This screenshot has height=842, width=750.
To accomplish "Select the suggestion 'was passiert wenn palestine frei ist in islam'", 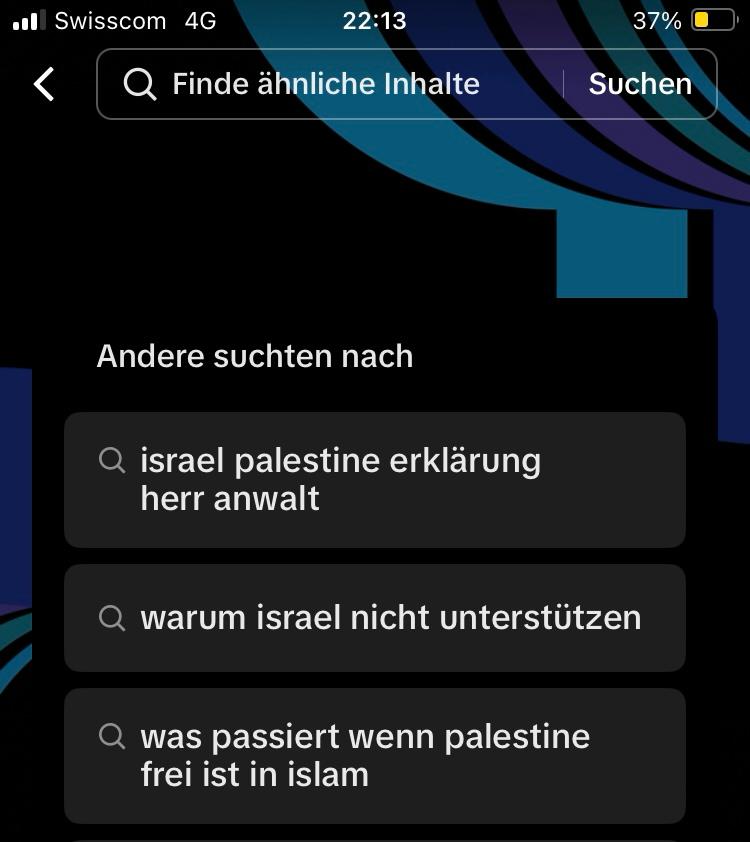I will tap(375, 756).
